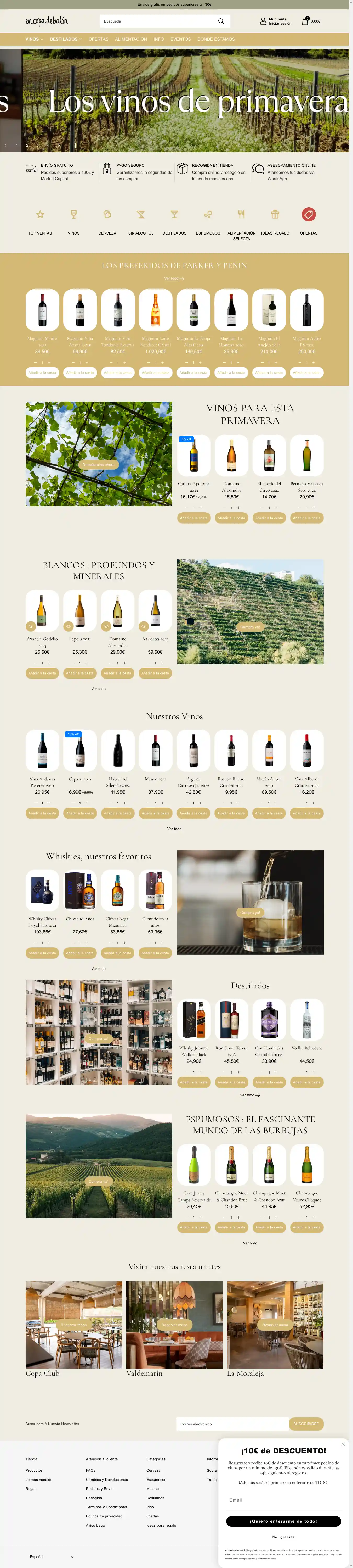Add Chivas 18 Años to basket
The image size is (353, 1568).
pyautogui.click(x=79, y=953)
